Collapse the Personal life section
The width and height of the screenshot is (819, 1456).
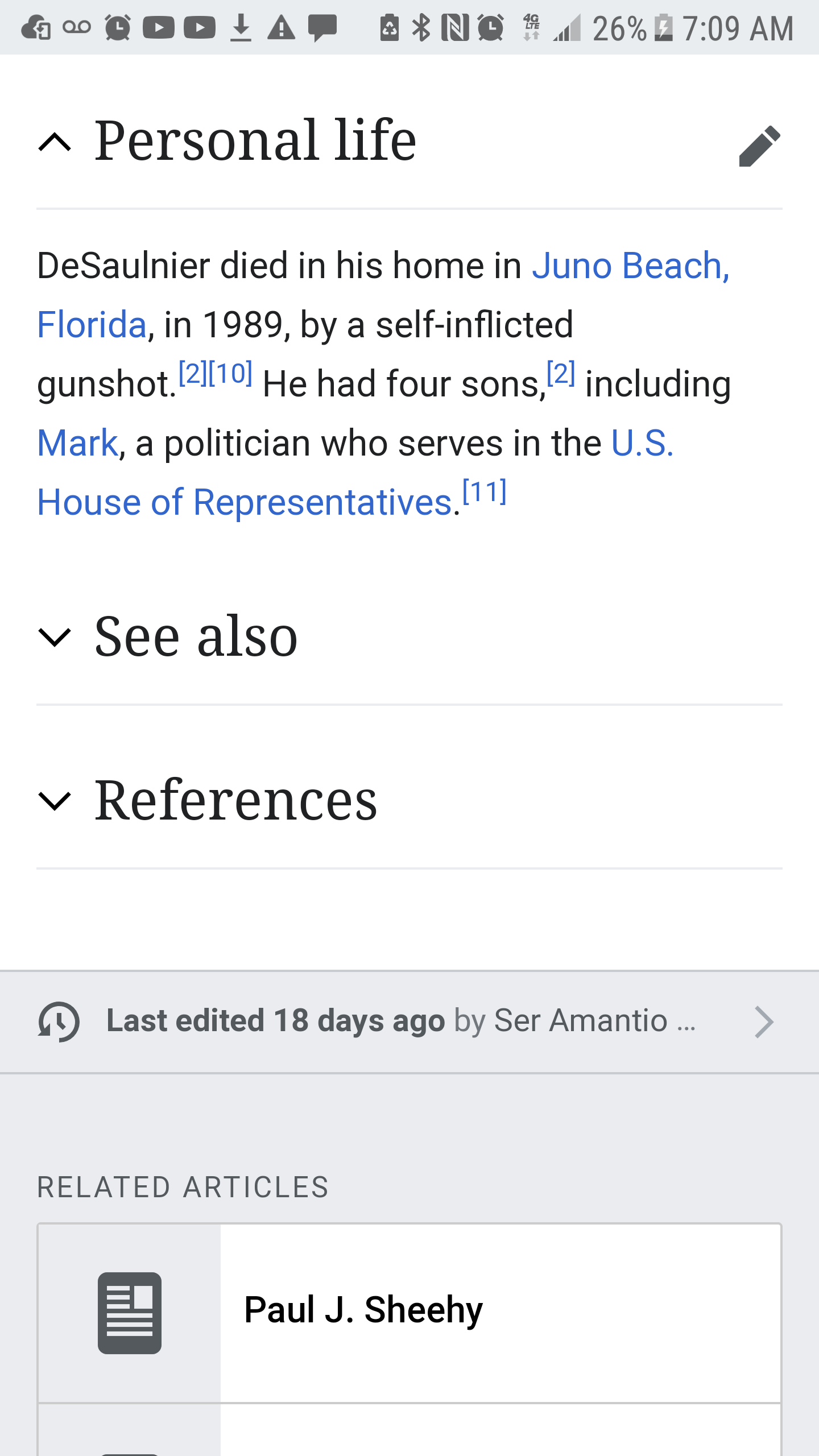tap(55, 142)
